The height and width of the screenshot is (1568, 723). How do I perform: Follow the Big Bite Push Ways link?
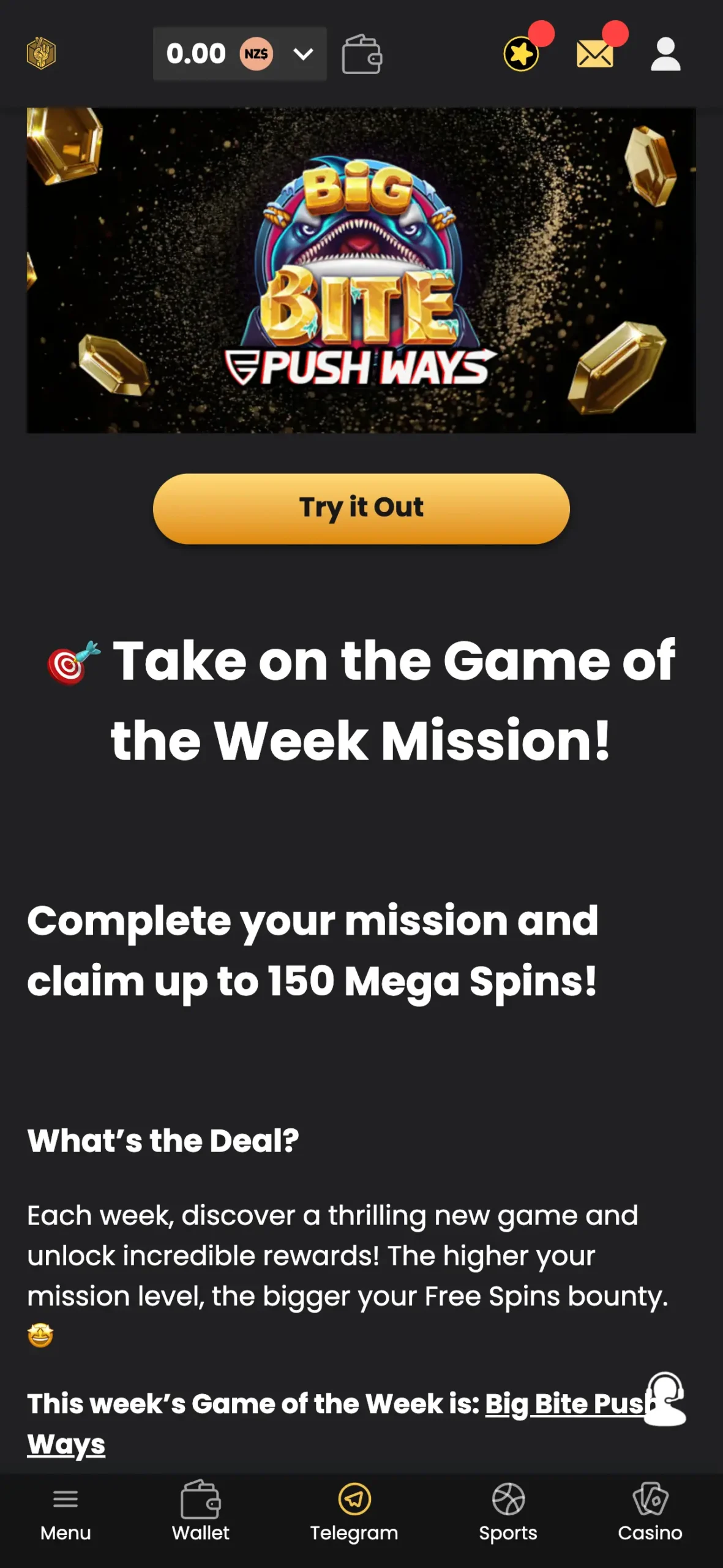tap(563, 1404)
